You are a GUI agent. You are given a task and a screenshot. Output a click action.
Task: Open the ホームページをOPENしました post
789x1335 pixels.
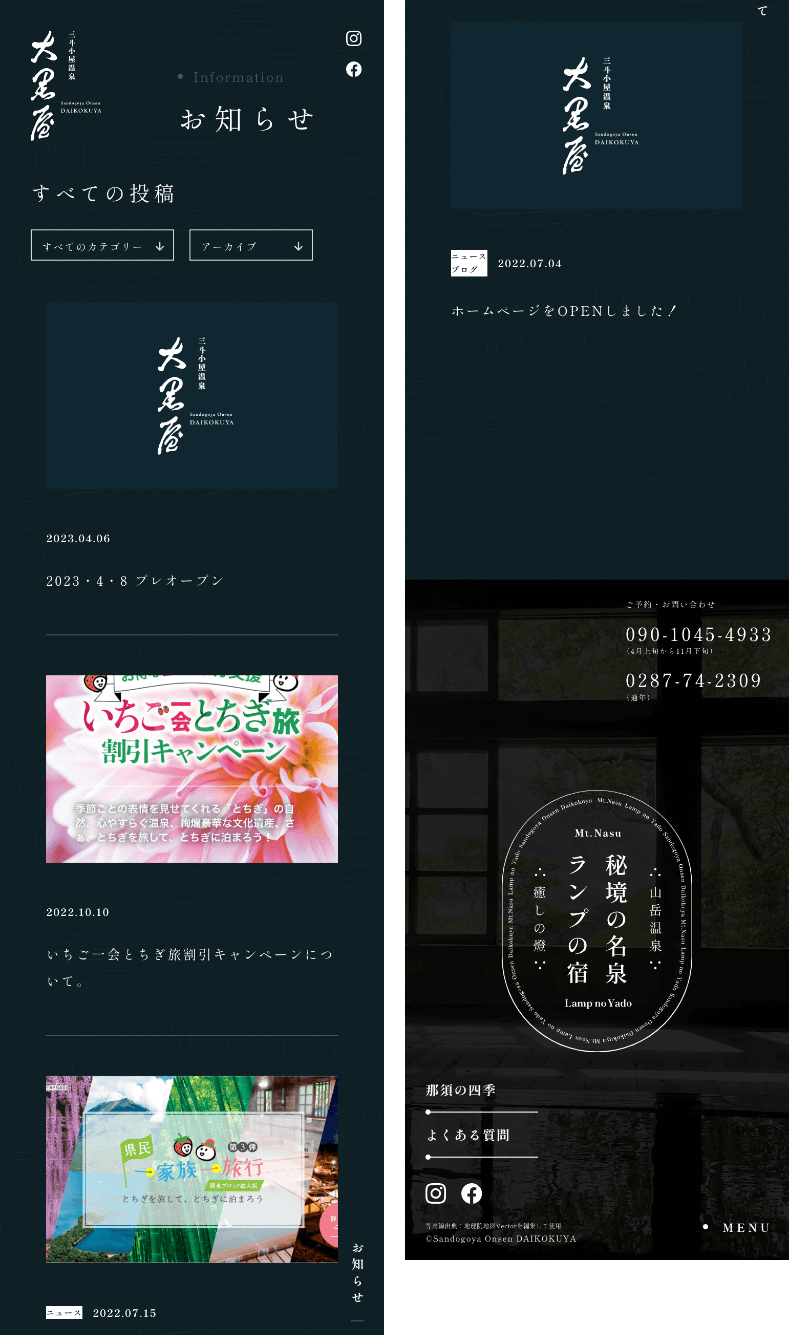click(564, 311)
